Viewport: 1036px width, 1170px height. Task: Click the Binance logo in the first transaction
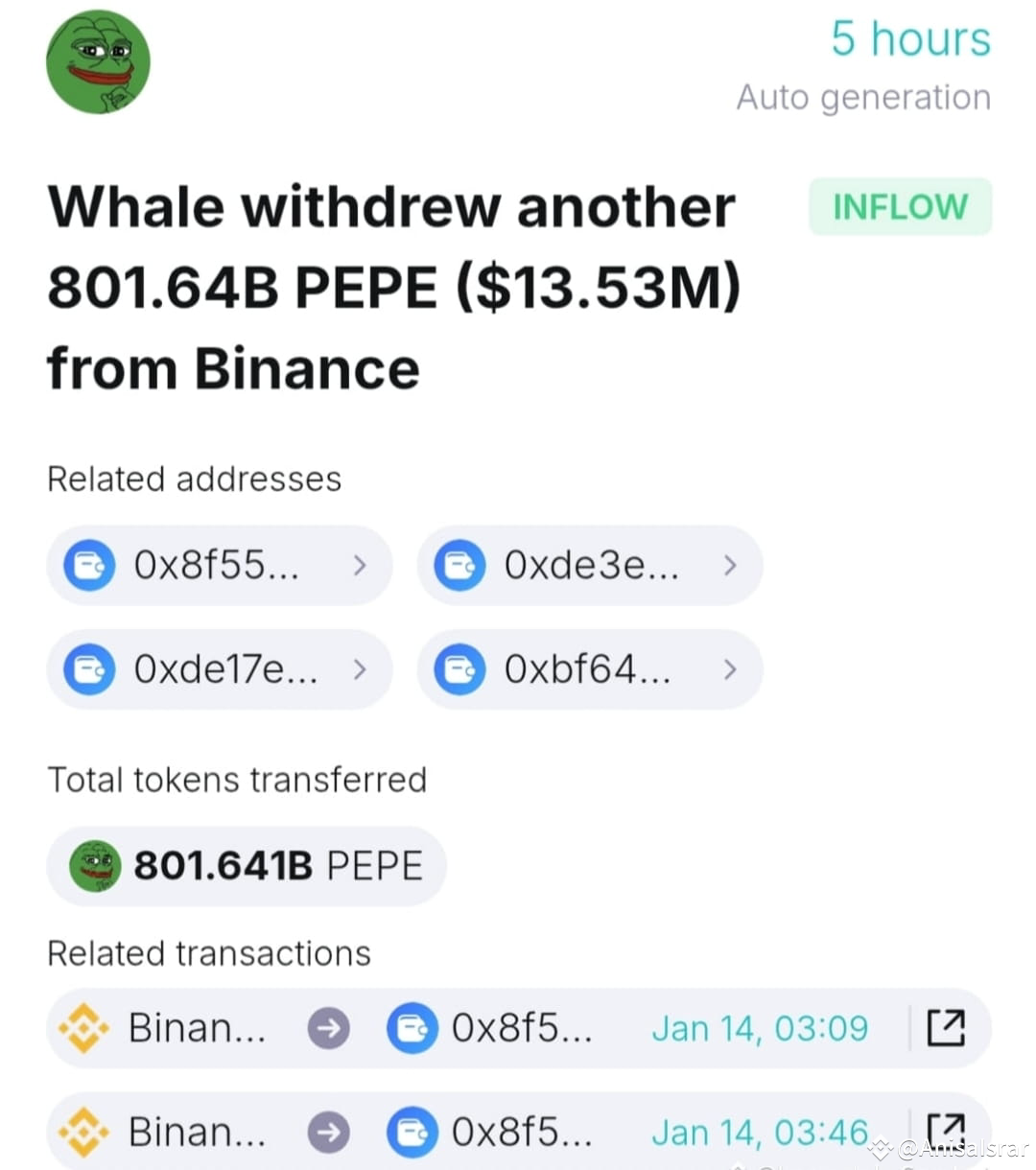point(82,1027)
